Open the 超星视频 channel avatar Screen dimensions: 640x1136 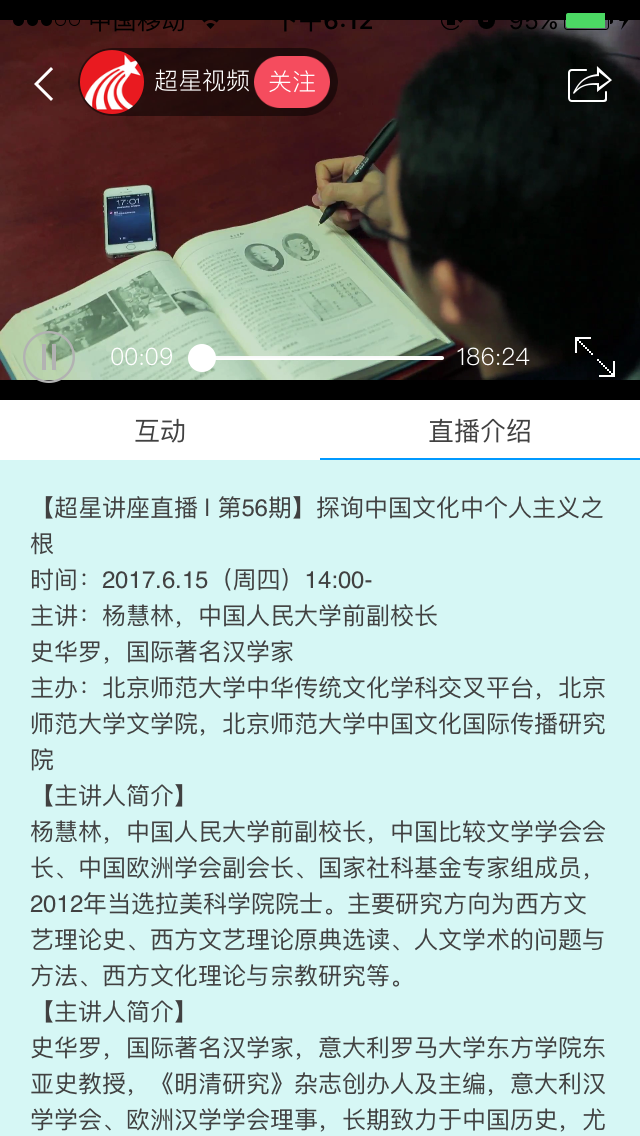tap(112, 82)
